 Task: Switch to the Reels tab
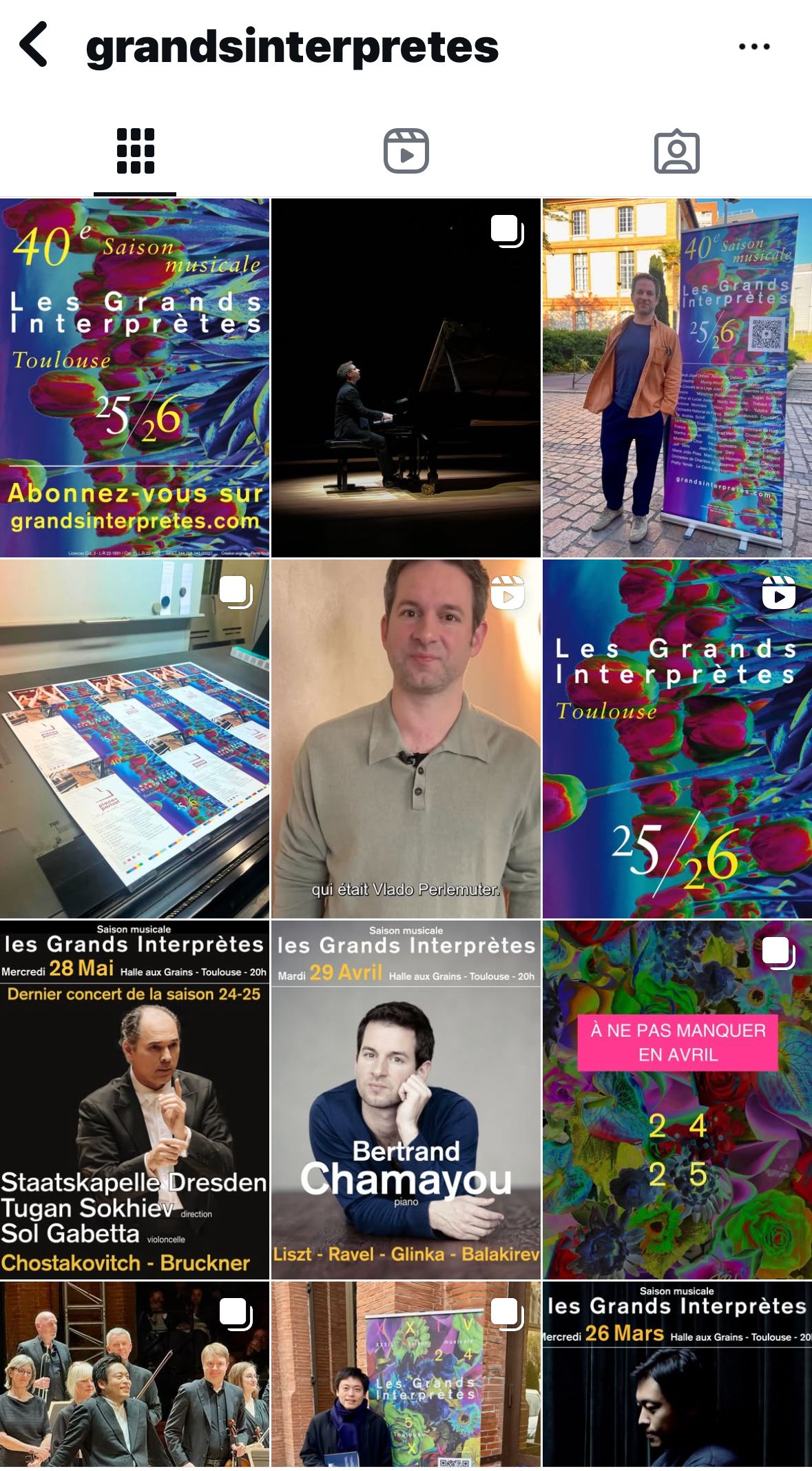406,151
